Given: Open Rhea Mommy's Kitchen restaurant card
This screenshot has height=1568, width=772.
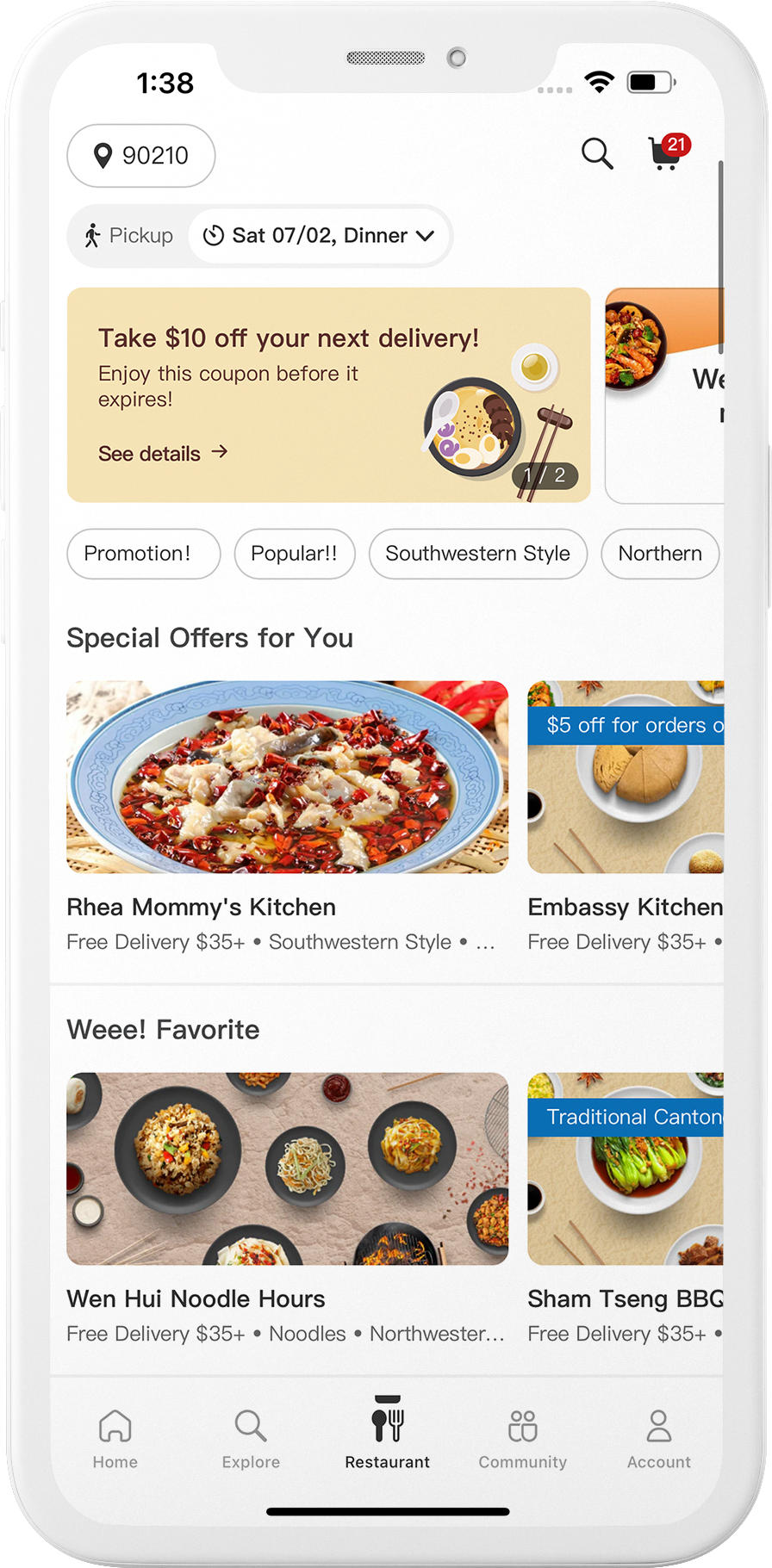Looking at the screenshot, I should click(x=287, y=778).
